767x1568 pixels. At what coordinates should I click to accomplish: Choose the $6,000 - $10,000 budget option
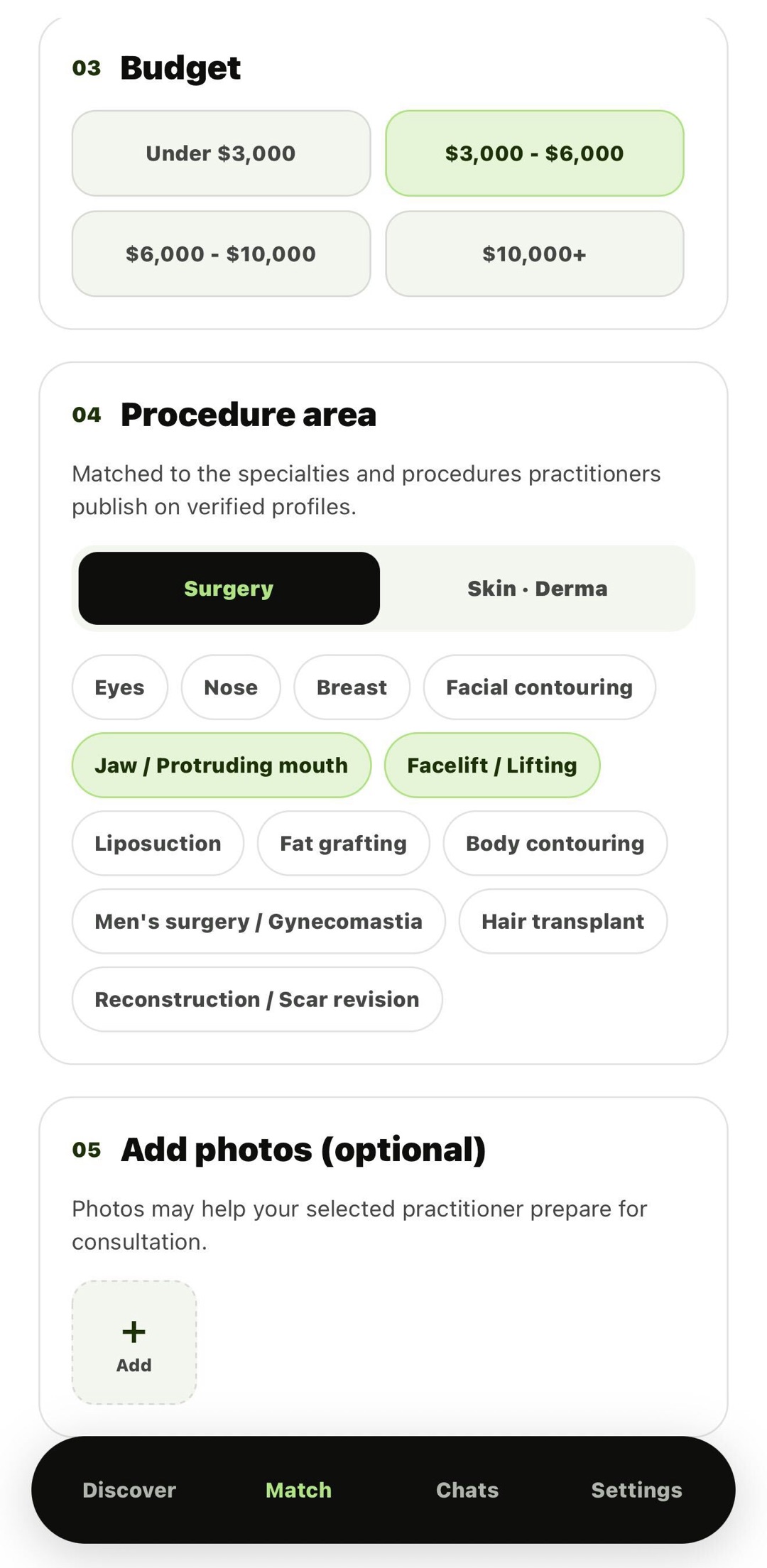point(221,254)
